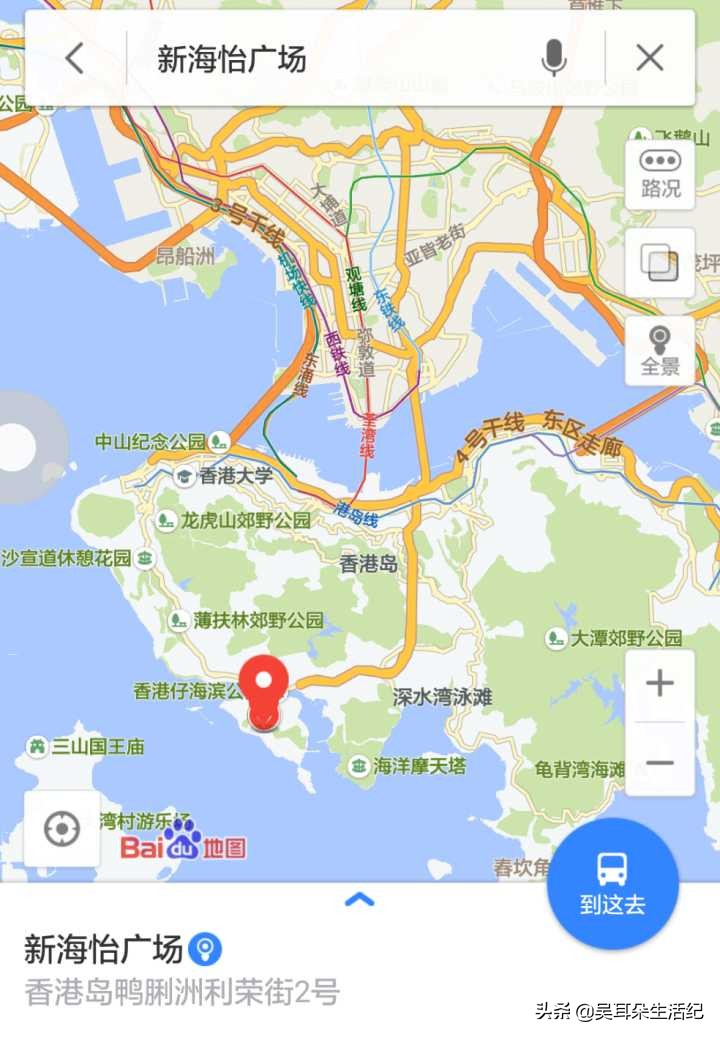
Task: Clear the search using the X button
Action: [652, 57]
